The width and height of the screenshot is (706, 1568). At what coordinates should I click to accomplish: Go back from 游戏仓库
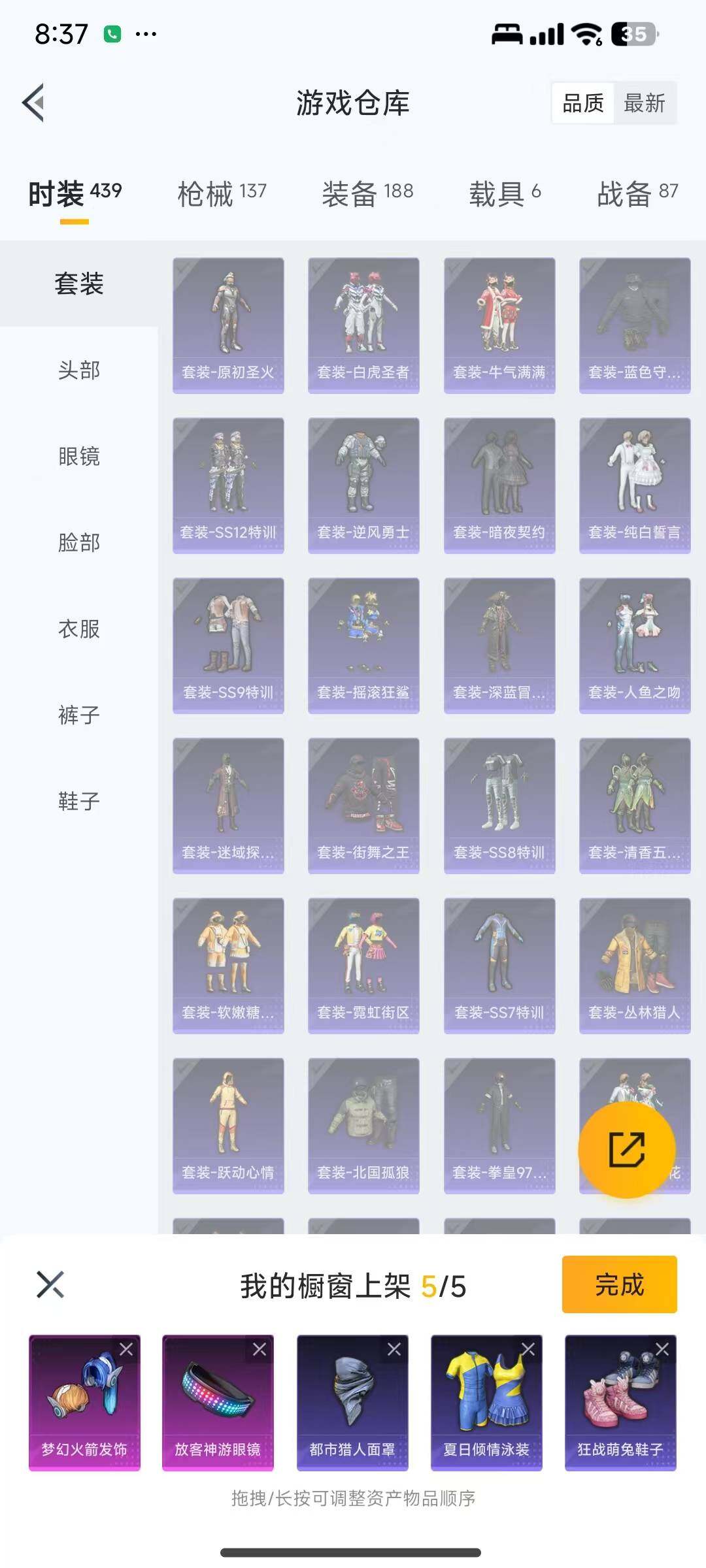pyautogui.click(x=34, y=103)
